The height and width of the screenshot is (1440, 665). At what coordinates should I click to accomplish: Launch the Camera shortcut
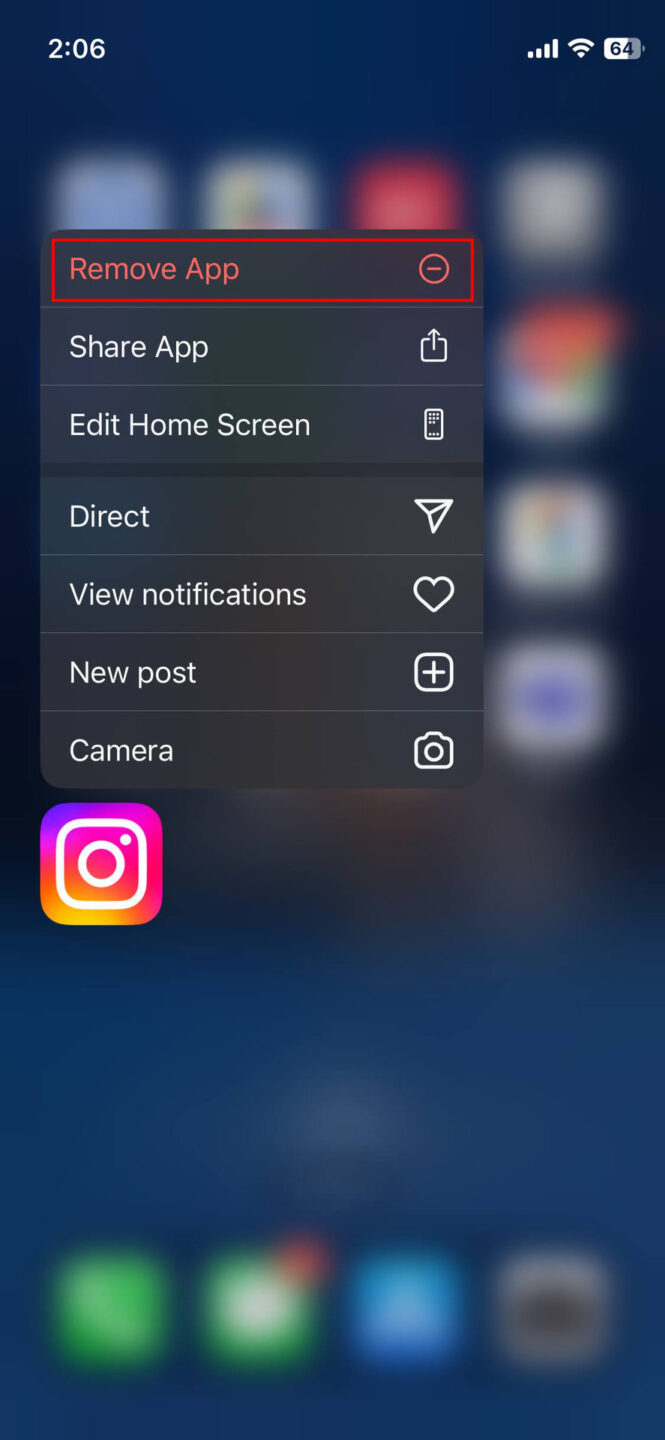(x=260, y=751)
